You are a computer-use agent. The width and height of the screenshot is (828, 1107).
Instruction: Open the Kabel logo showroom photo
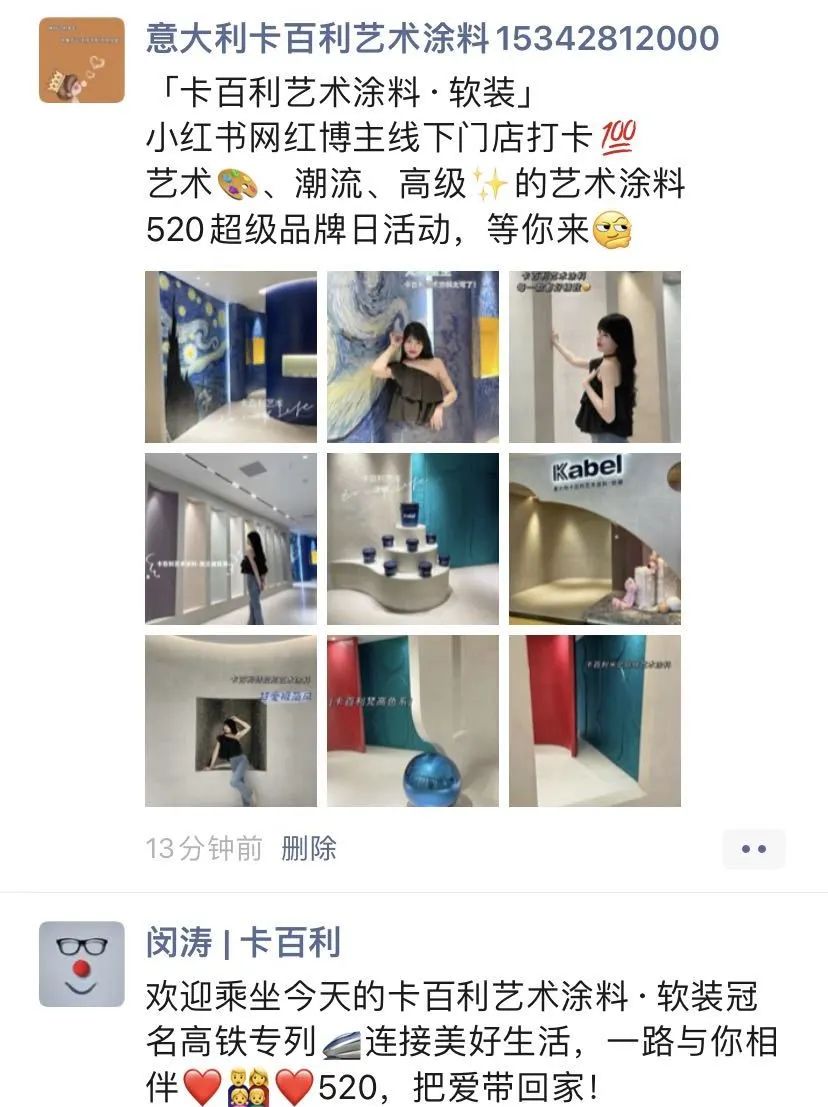pos(595,539)
